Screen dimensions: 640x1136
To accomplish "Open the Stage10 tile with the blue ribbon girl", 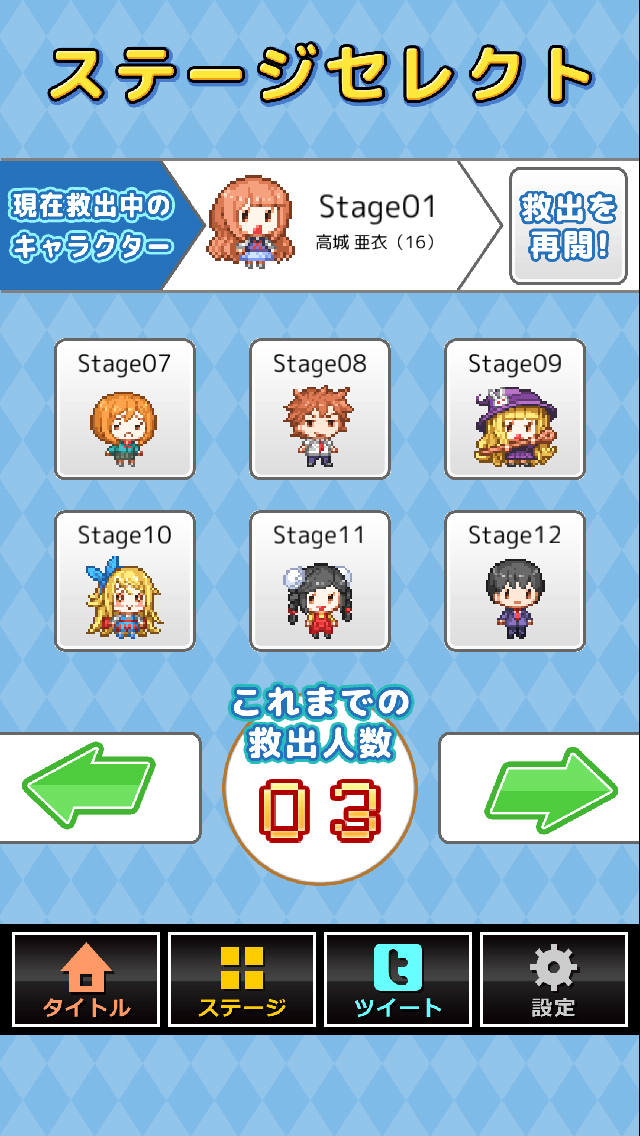I will 124,581.
